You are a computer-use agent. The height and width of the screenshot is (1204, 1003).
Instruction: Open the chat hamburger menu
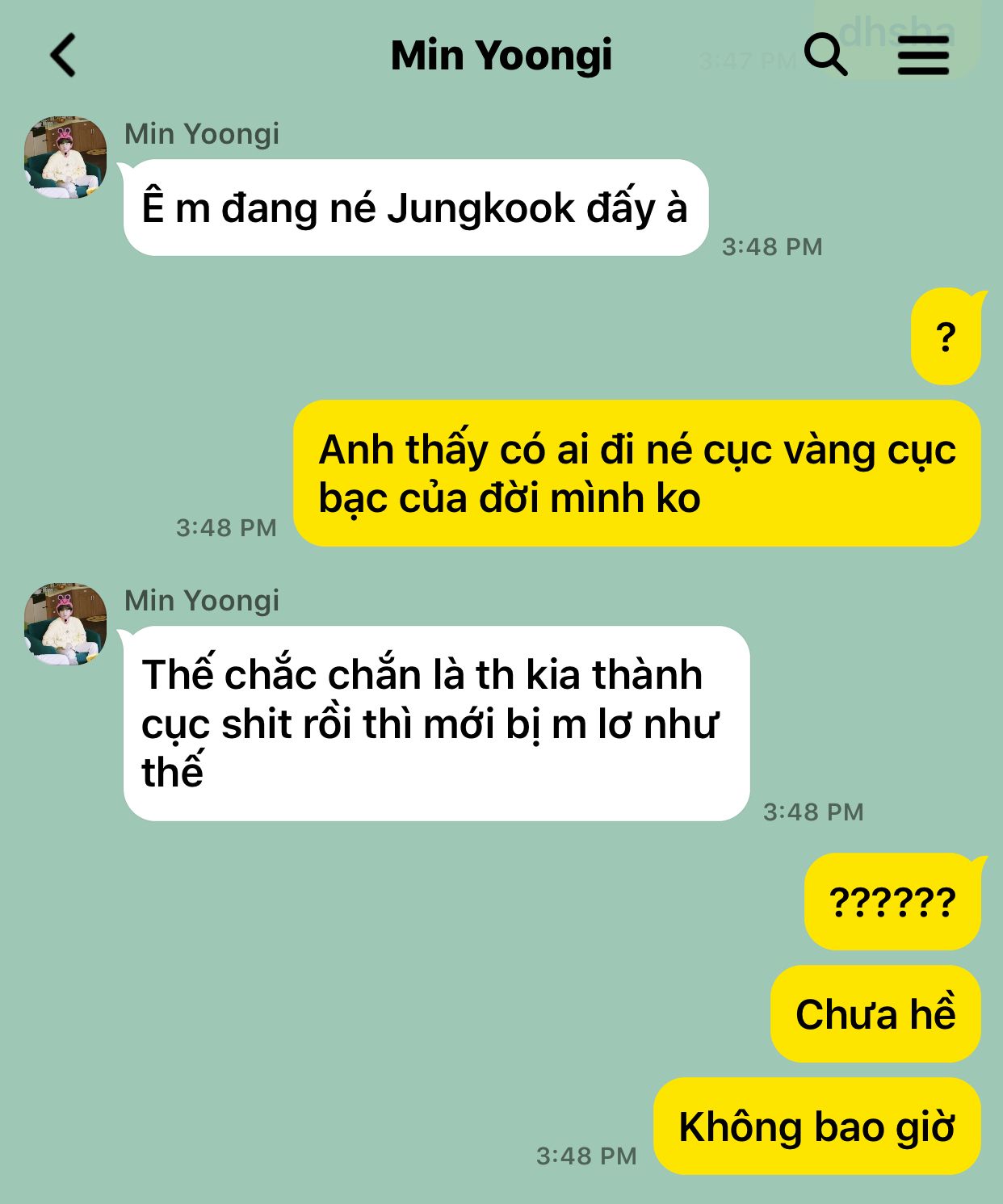pyautogui.click(x=922, y=55)
